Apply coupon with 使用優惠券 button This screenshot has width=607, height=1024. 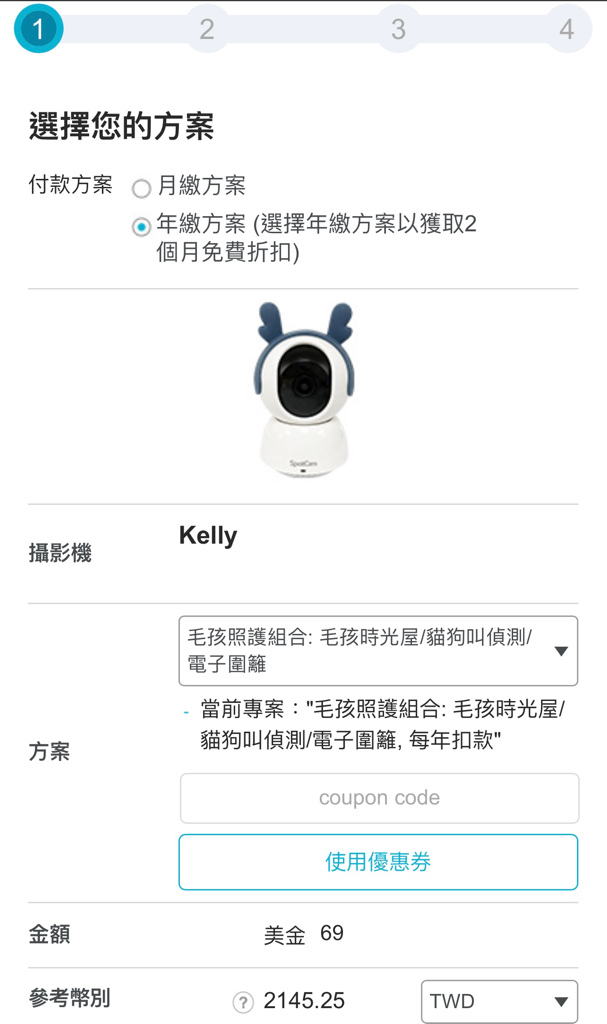(378, 862)
